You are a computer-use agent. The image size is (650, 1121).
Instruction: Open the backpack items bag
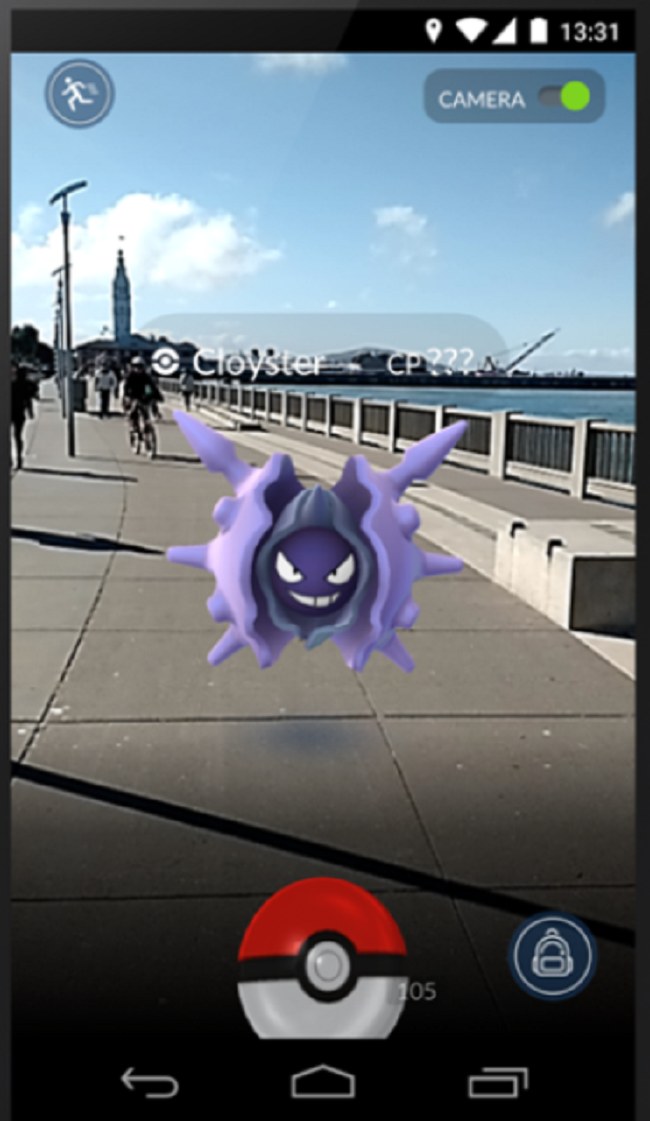(552, 956)
